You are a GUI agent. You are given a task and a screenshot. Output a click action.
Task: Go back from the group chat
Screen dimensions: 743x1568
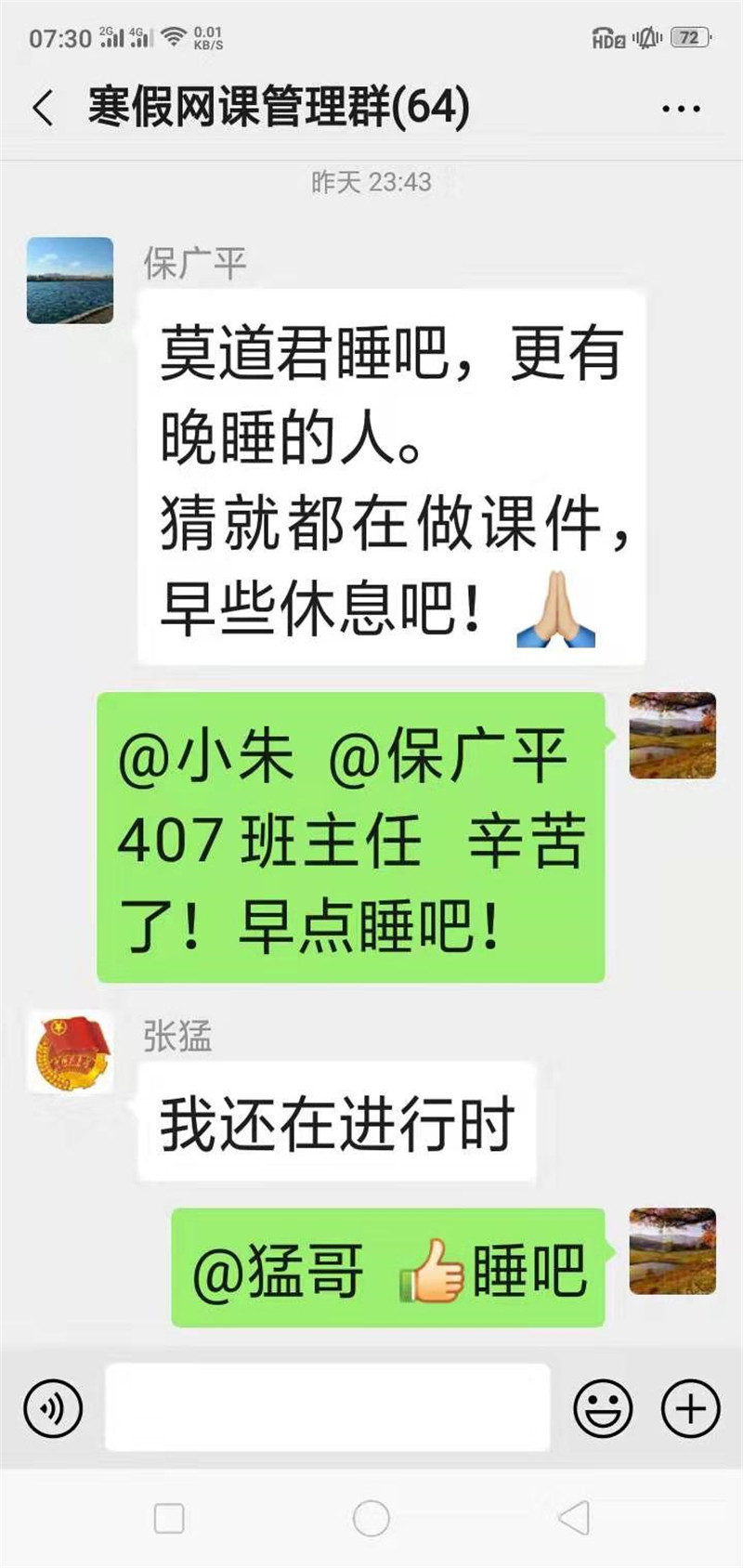43,109
